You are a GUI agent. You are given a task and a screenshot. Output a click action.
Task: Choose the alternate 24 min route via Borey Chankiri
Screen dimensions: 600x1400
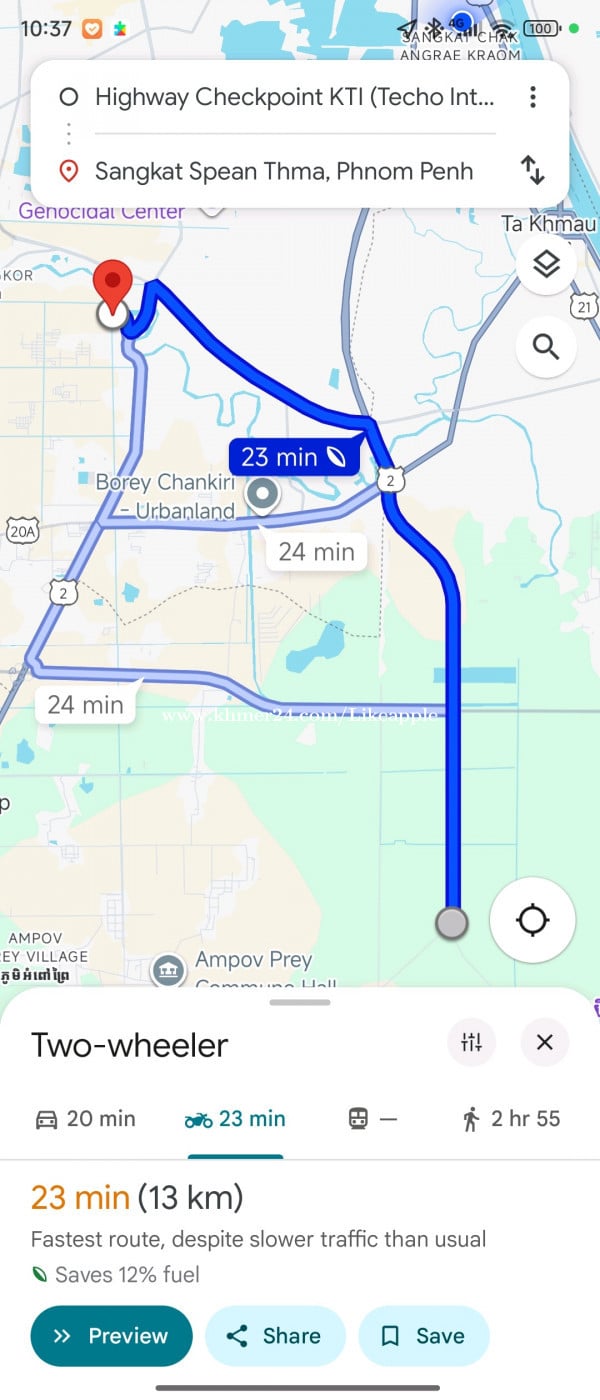[x=316, y=551]
